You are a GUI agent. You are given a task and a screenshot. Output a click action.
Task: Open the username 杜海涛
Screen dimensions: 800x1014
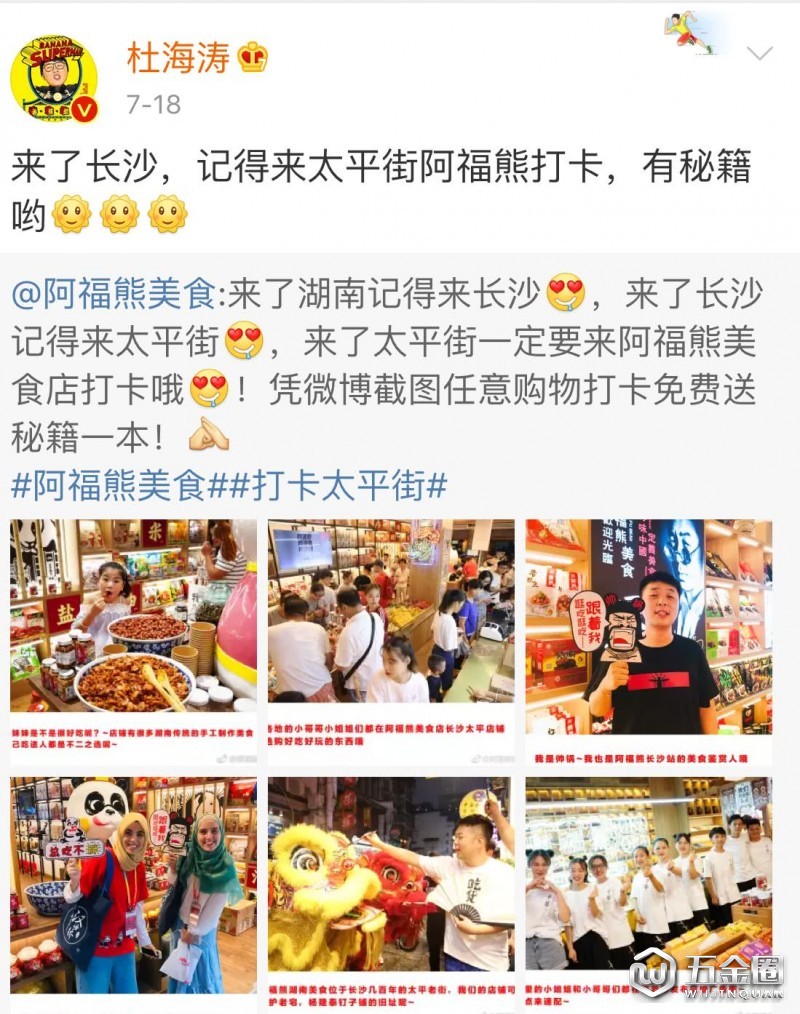pos(178,58)
